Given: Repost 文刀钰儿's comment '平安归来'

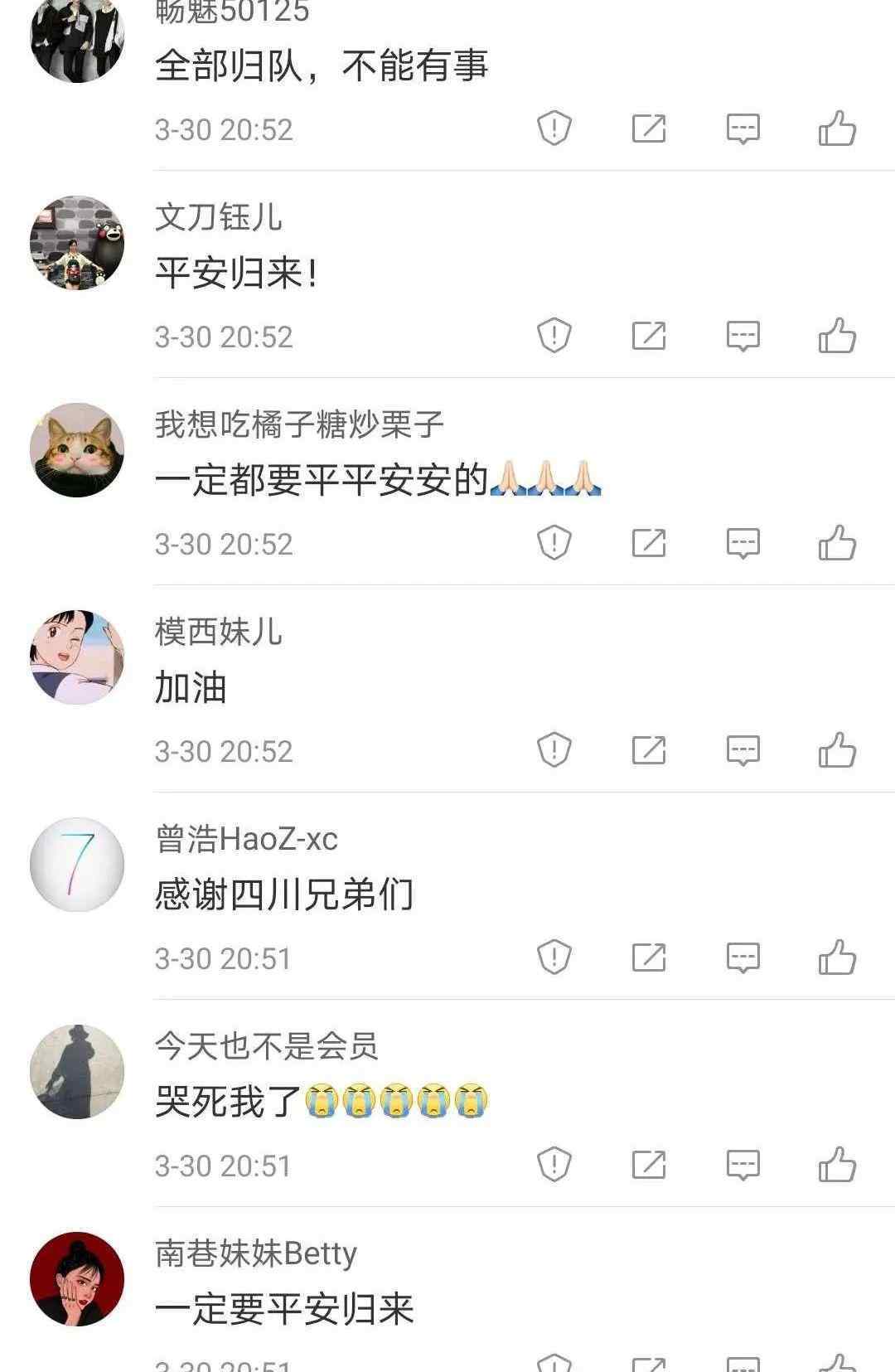Looking at the screenshot, I should click(x=648, y=336).
